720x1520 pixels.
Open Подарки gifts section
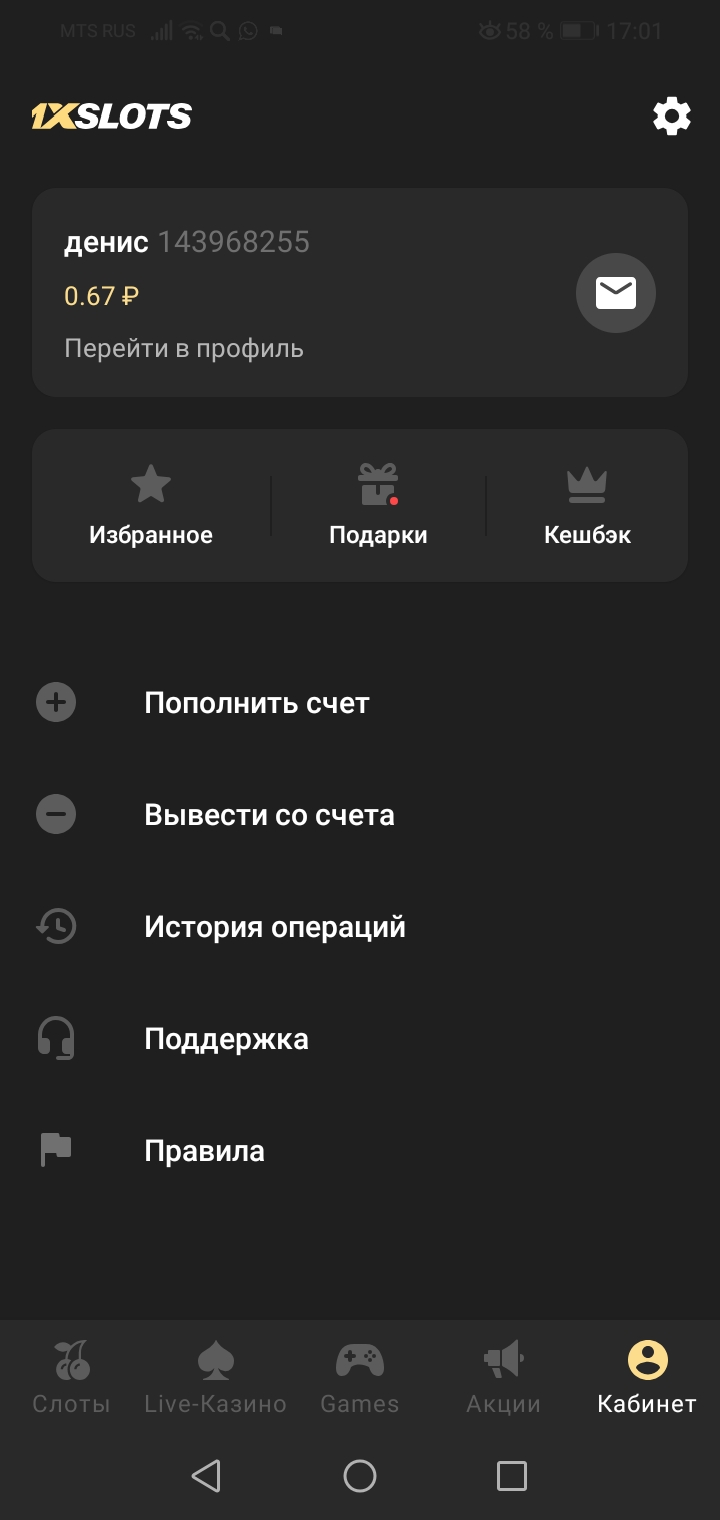click(378, 506)
